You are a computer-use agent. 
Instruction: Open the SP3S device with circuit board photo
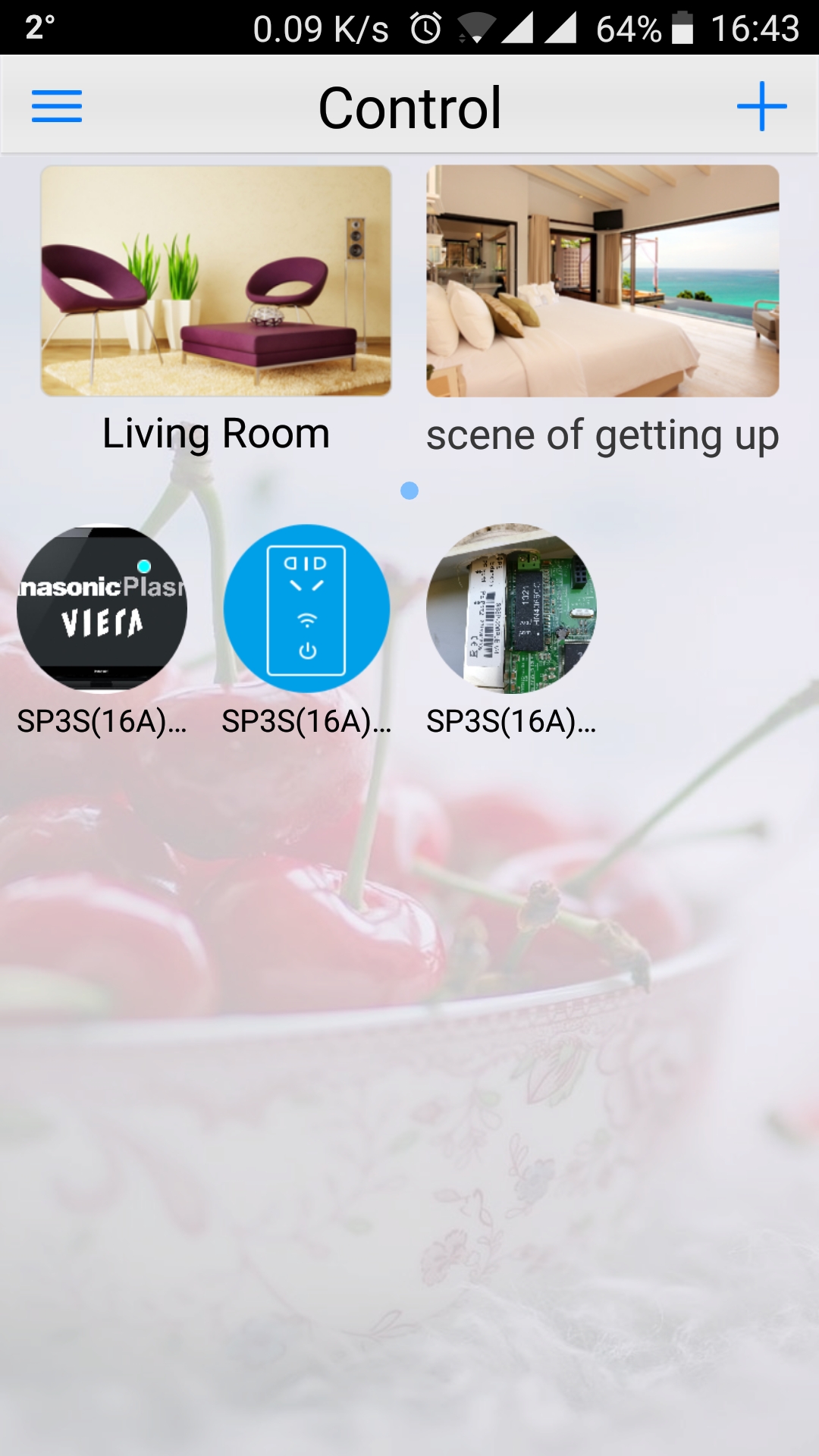coord(511,609)
